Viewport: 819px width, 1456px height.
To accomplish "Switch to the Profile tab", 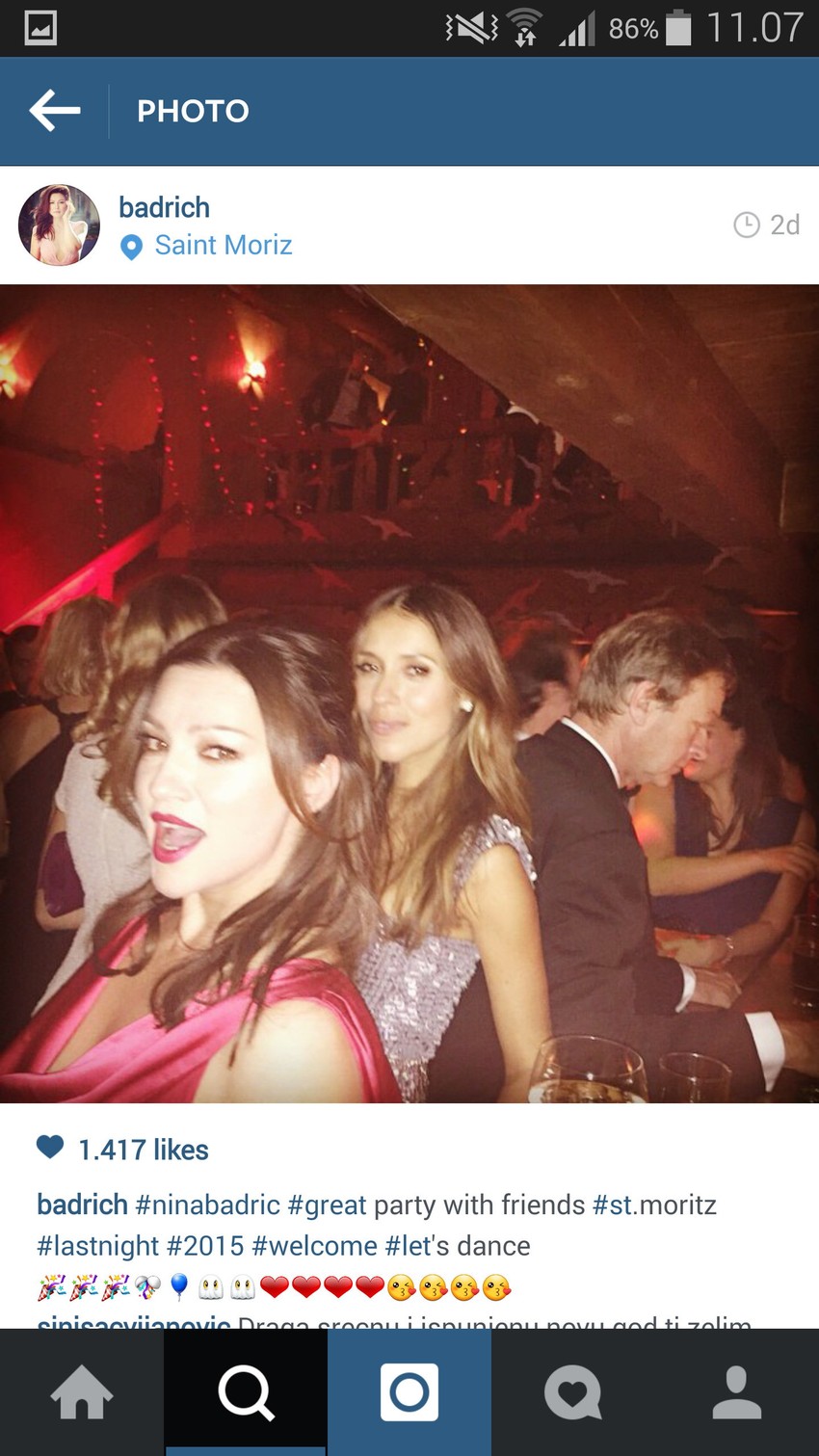I will click(737, 1392).
